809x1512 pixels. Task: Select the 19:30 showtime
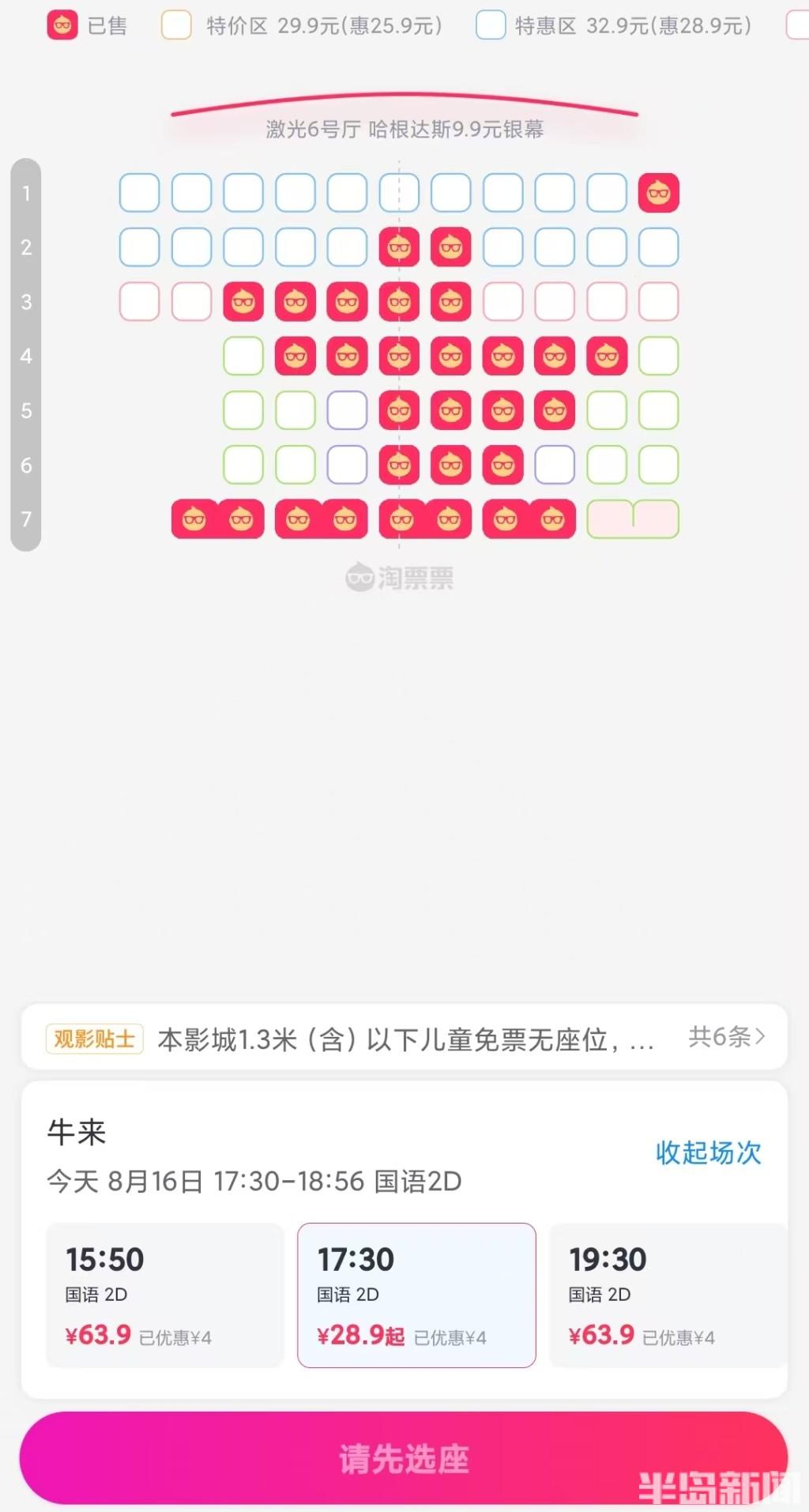pyautogui.click(x=668, y=1295)
